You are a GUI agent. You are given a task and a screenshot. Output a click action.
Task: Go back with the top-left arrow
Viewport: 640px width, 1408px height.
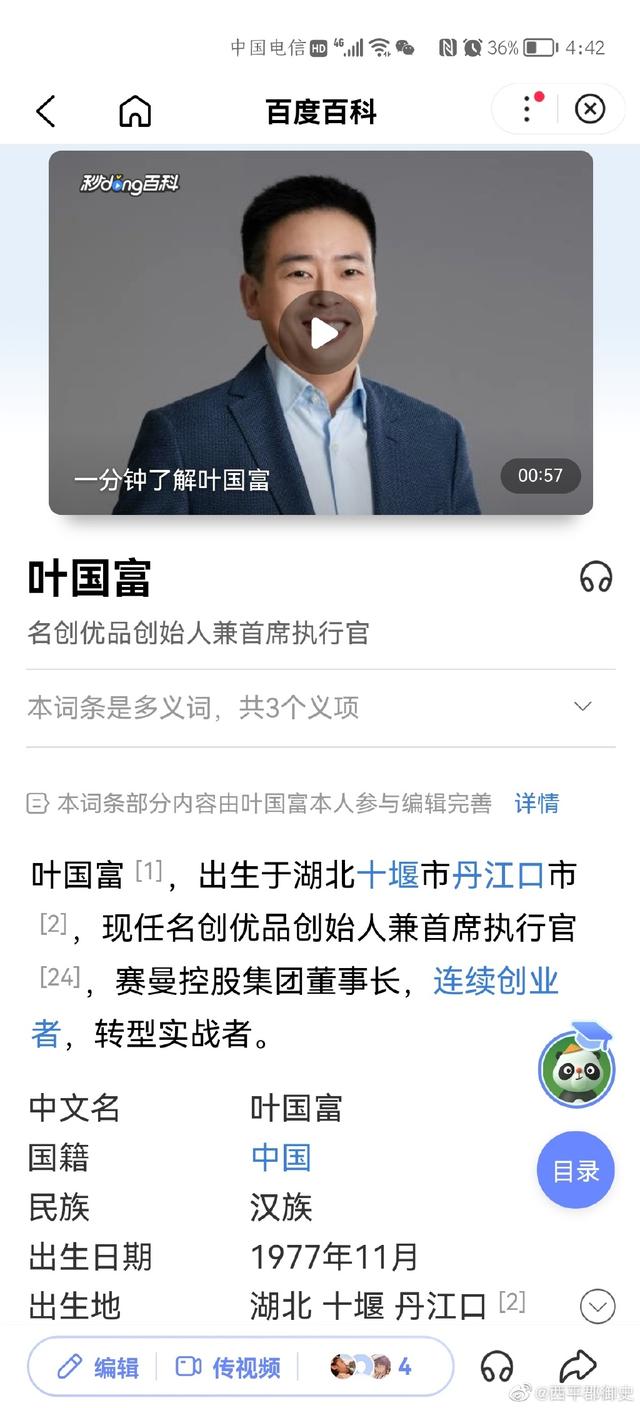coord(46,111)
